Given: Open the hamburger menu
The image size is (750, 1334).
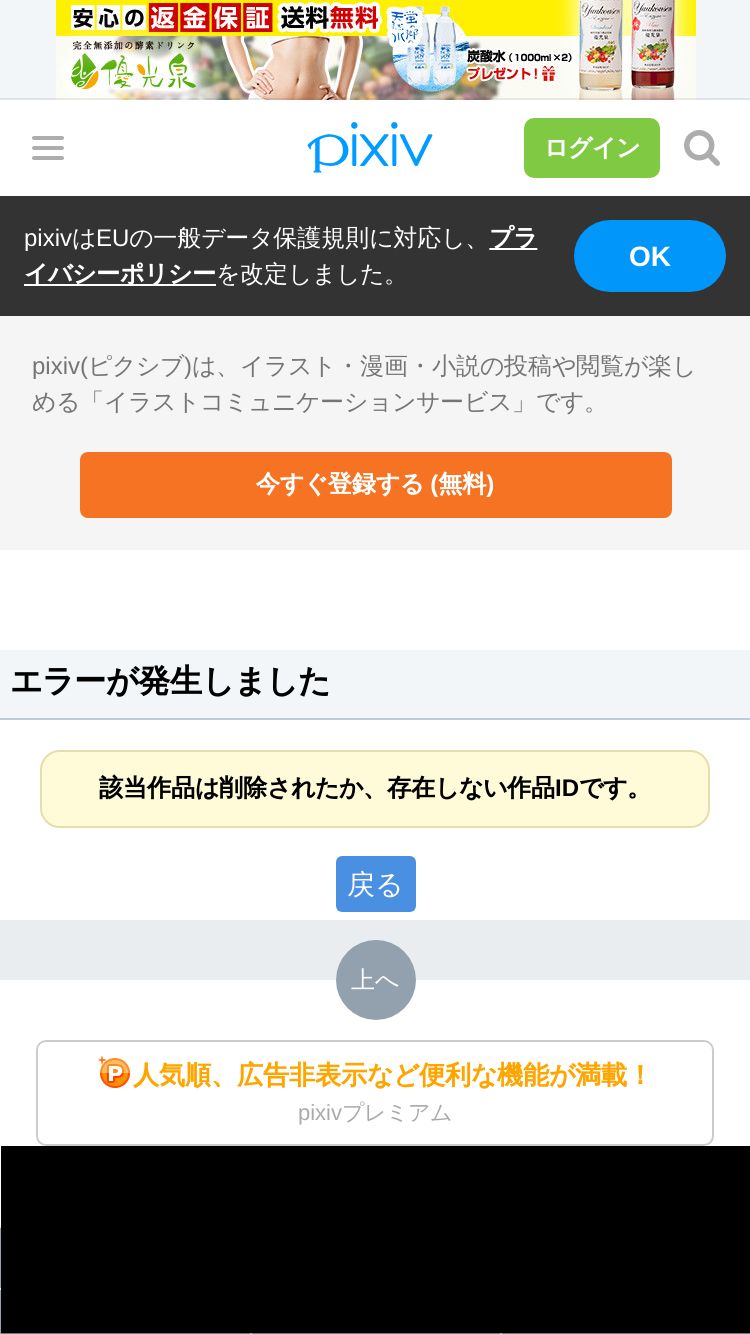Looking at the screenshot, I should coord(48,148).
